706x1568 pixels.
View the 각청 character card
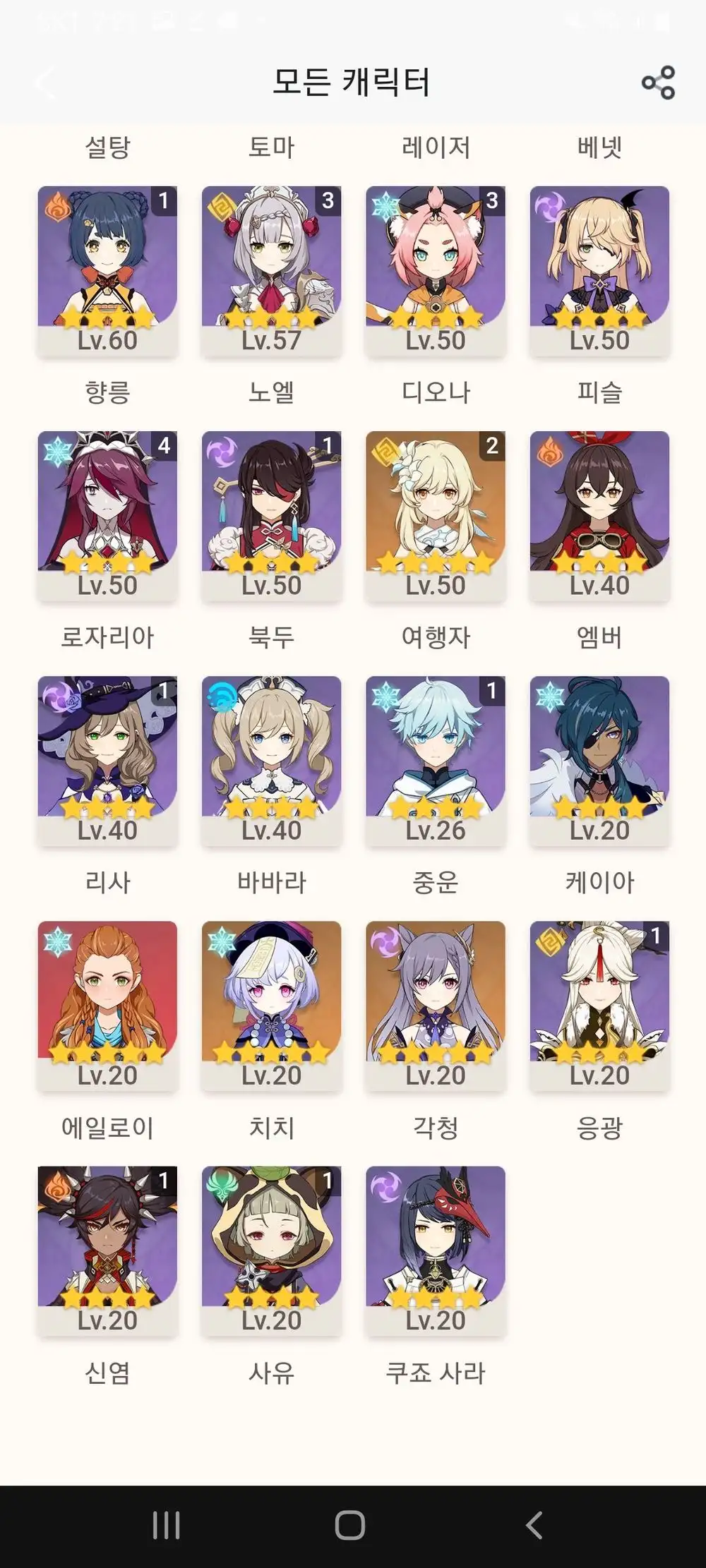(x=436, y=1006)
